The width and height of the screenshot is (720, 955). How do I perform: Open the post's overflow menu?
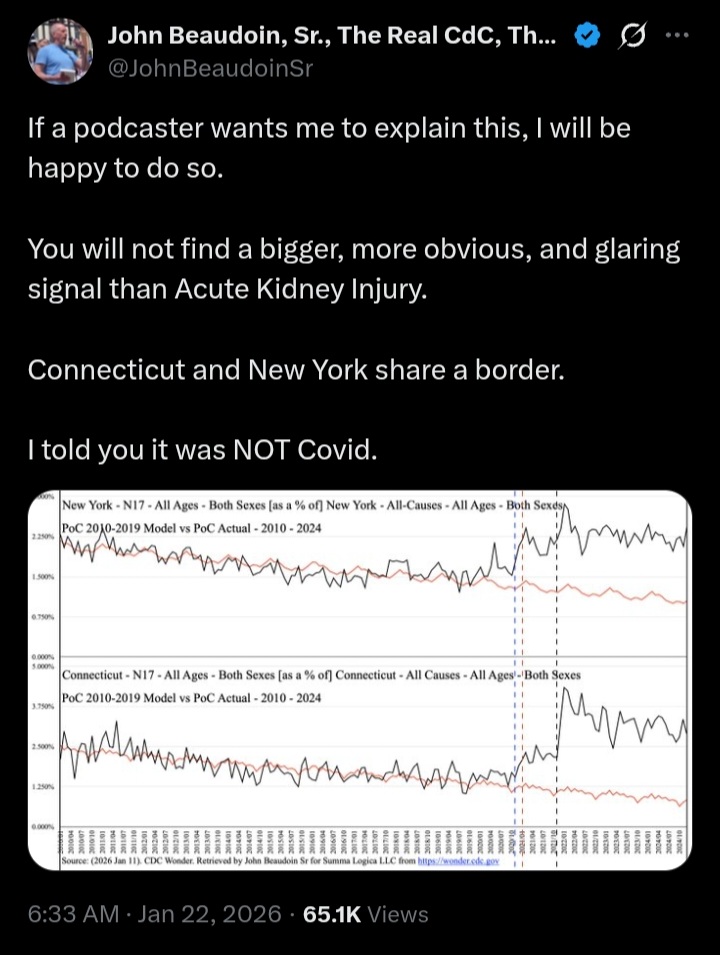pos(677,37)
